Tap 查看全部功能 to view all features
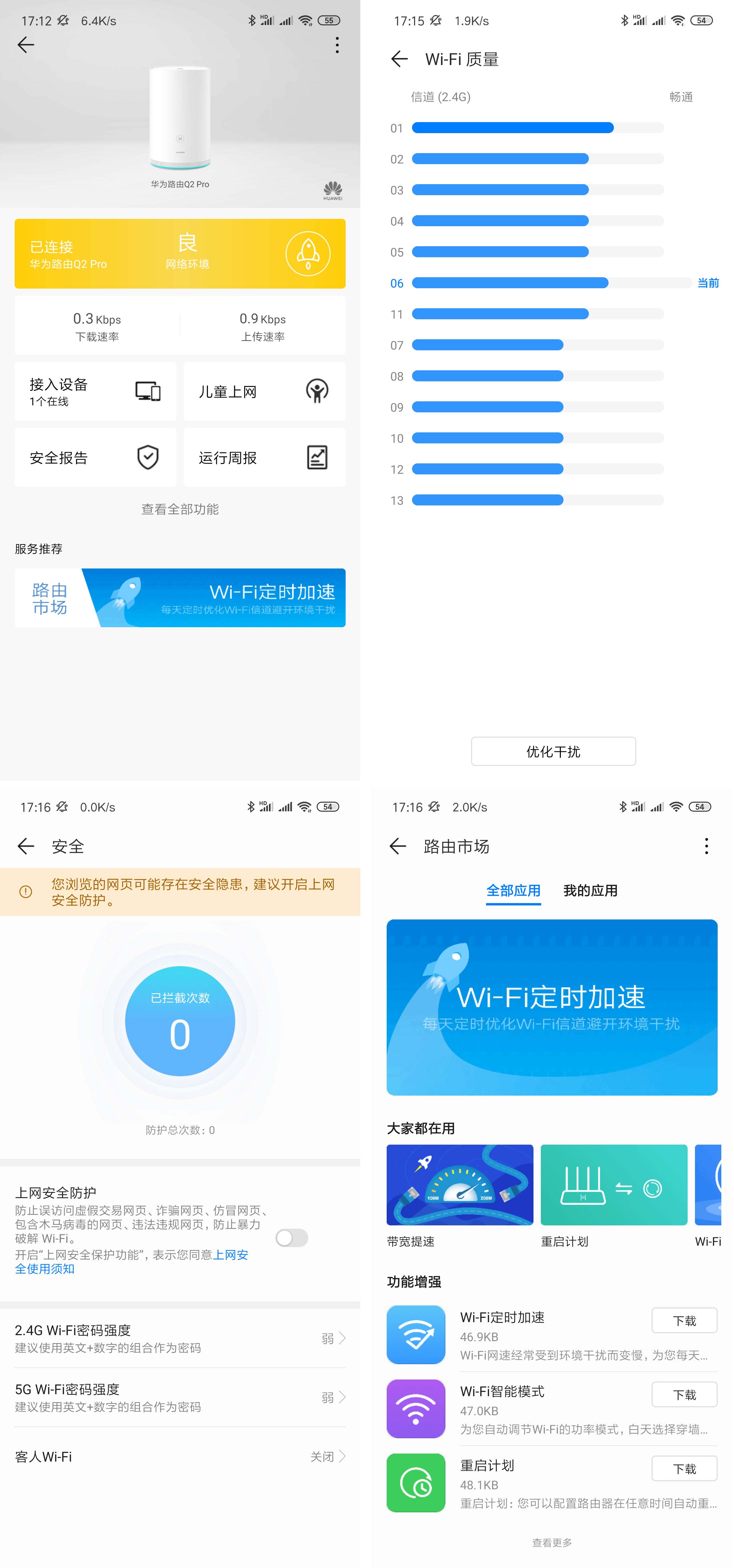734x1568 pixels. (180, 509)
